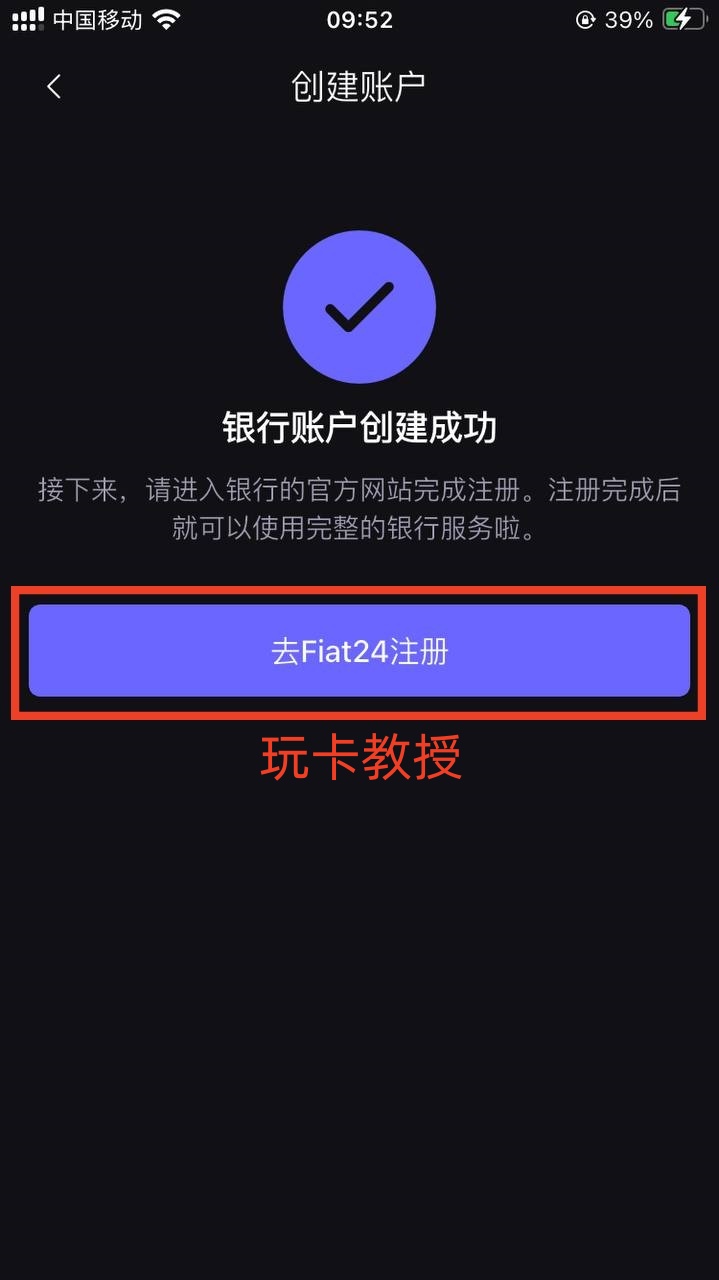The width and height of the screenshot is (719, 1280).
Task: Go back from the 创建账户 page
Action: pos(54,87)
